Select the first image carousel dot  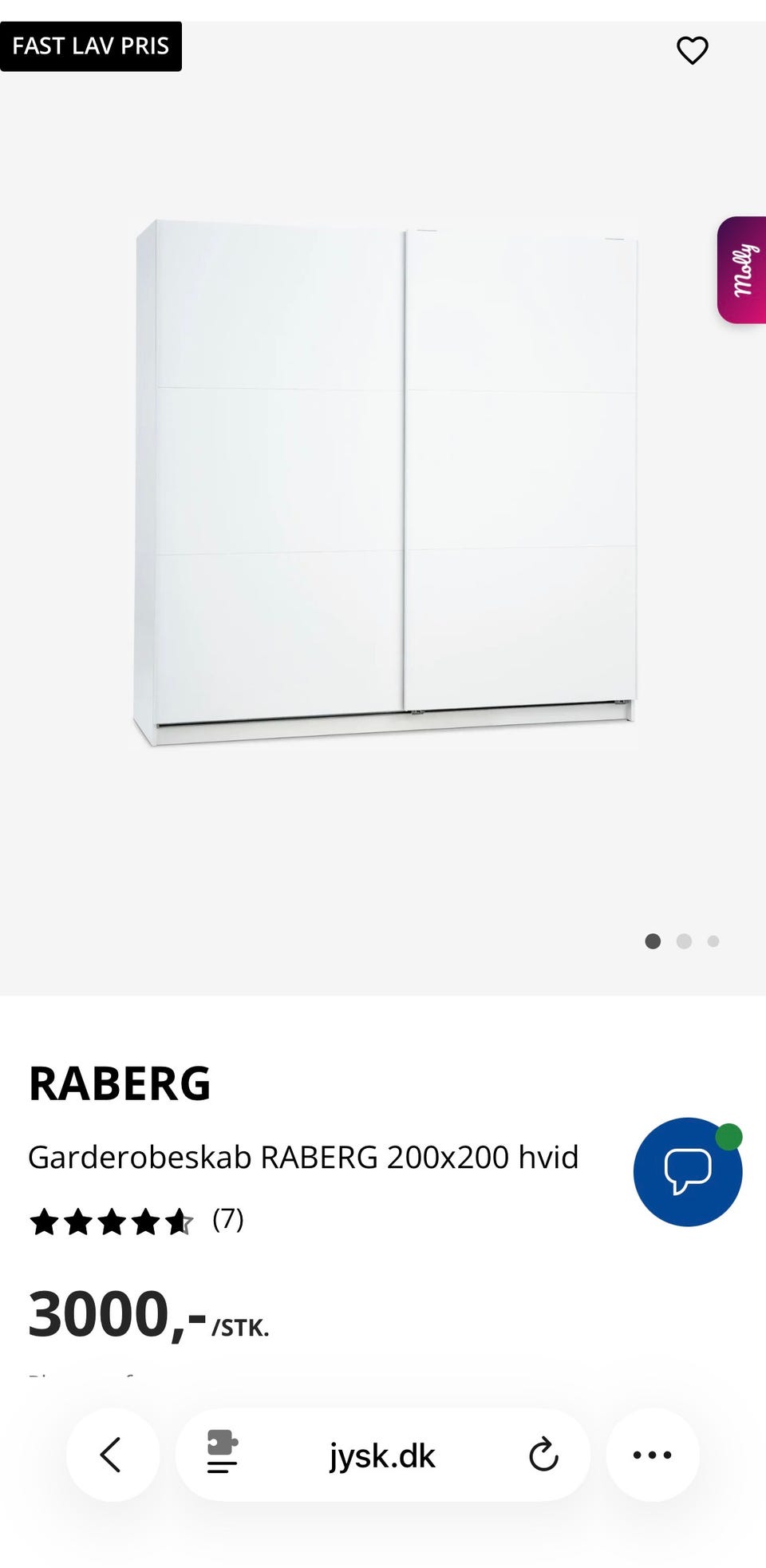tap(653, 941)
